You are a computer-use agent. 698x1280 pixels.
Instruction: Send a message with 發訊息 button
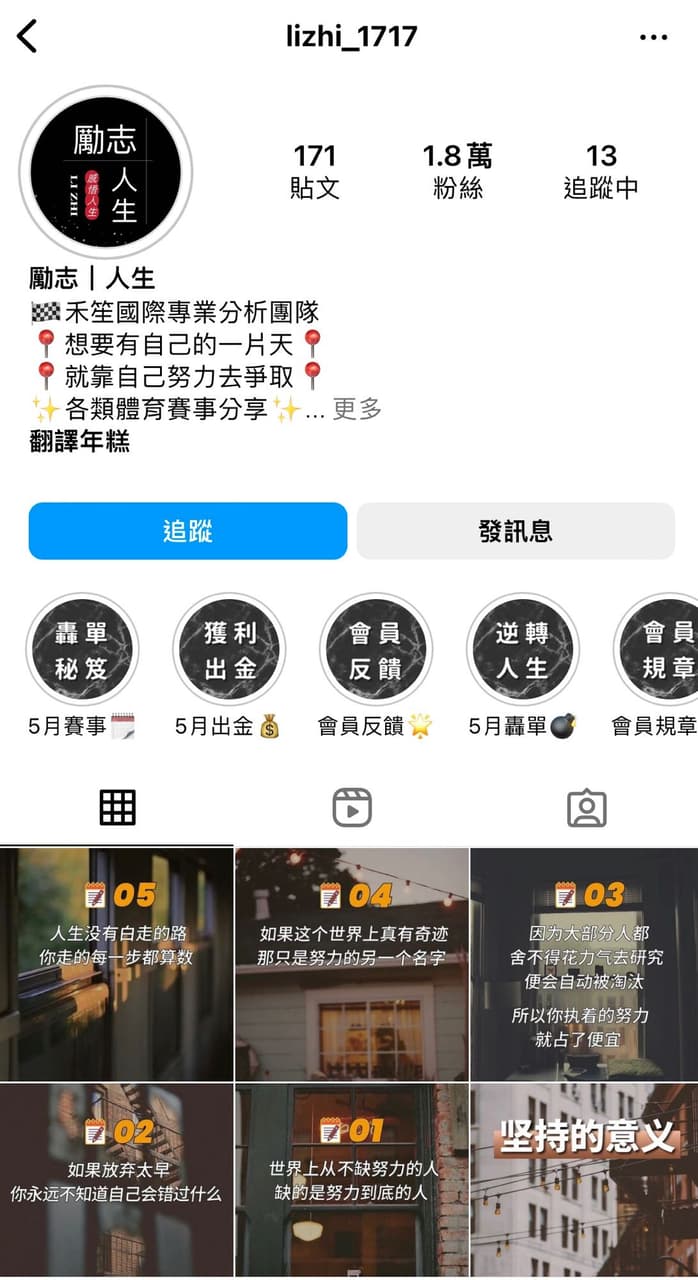[516, 531]
